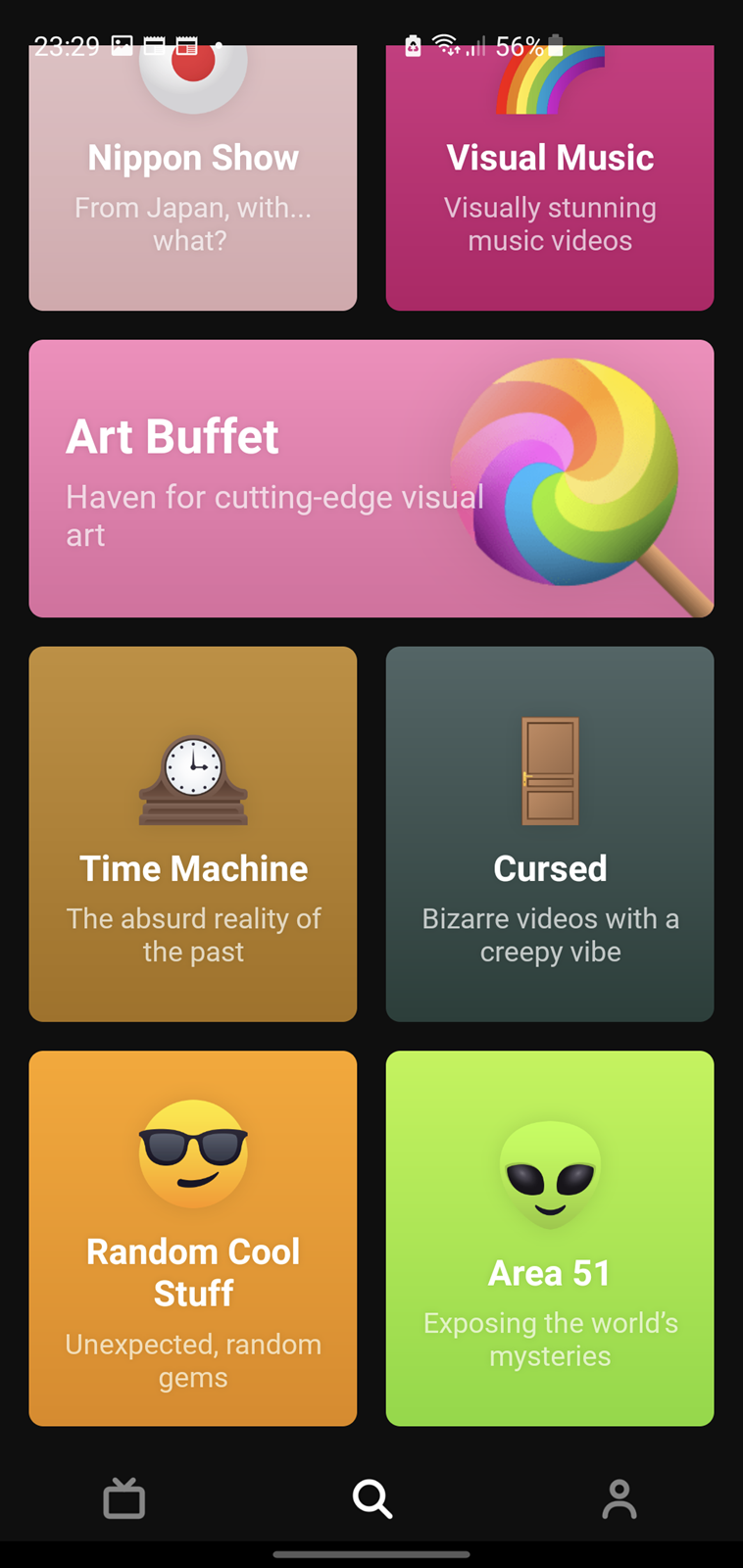The image size is (743, 1568).
Task: Switch to the TV tab
Action: tap(124, 1498)
